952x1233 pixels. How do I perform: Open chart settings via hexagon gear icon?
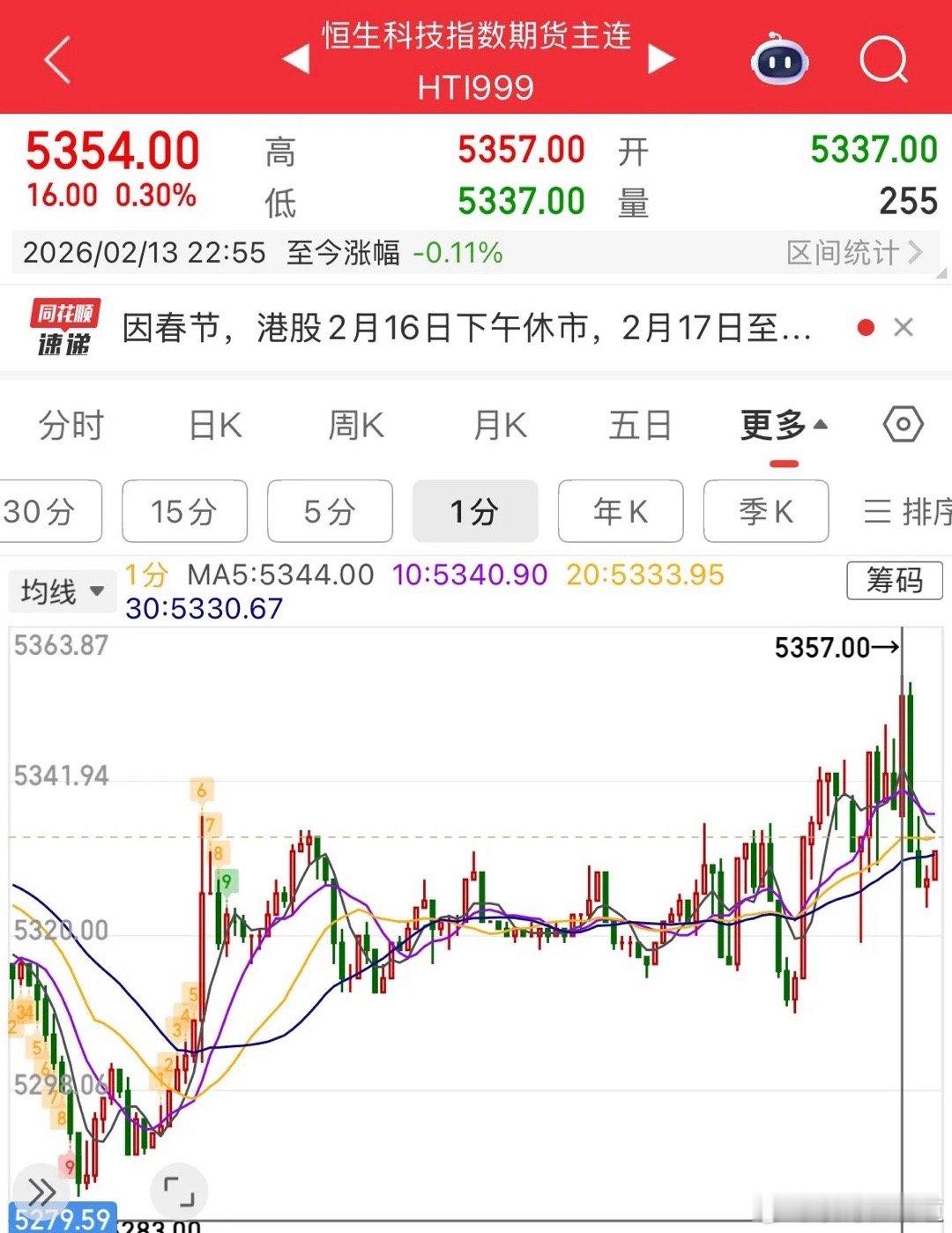pyautogui.click(x=902, y=425)
